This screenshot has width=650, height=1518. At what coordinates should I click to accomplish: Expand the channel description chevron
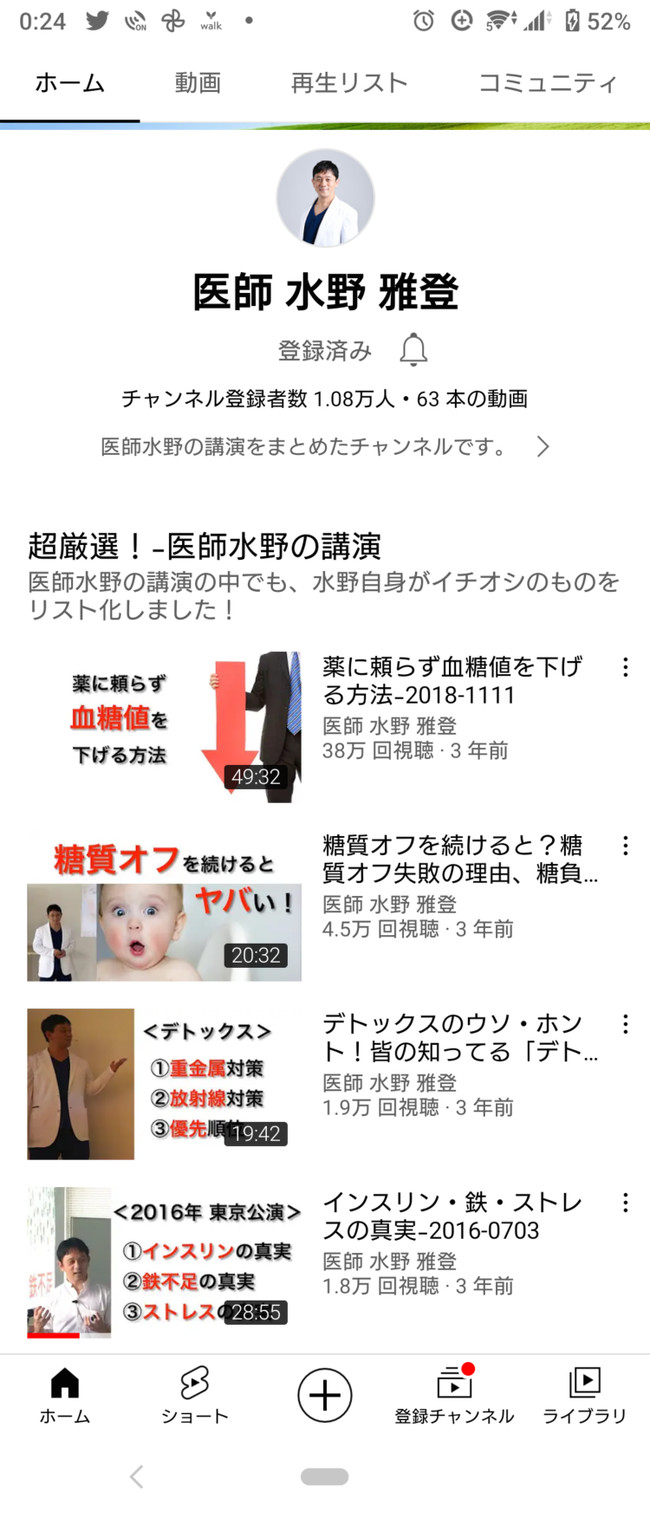[543, 446]
